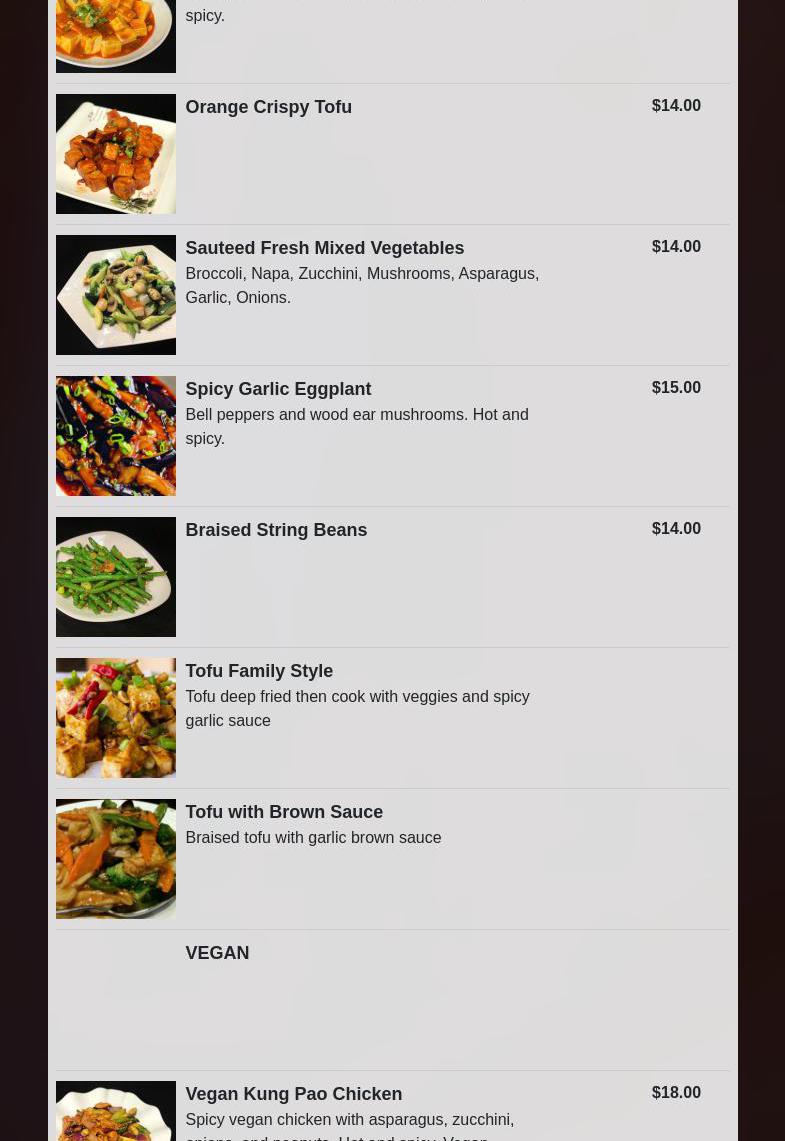Tap the Vegan Kung Pao Chicken item

(x=293, y=1094)
